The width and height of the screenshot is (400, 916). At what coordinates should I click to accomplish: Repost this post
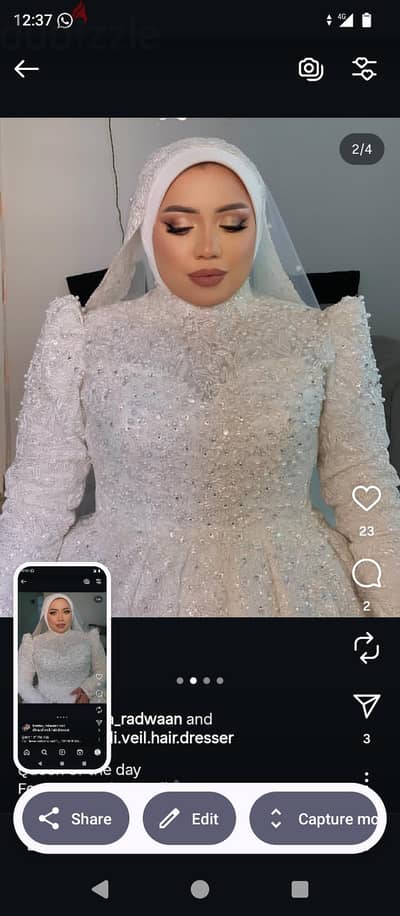[366, 648]
